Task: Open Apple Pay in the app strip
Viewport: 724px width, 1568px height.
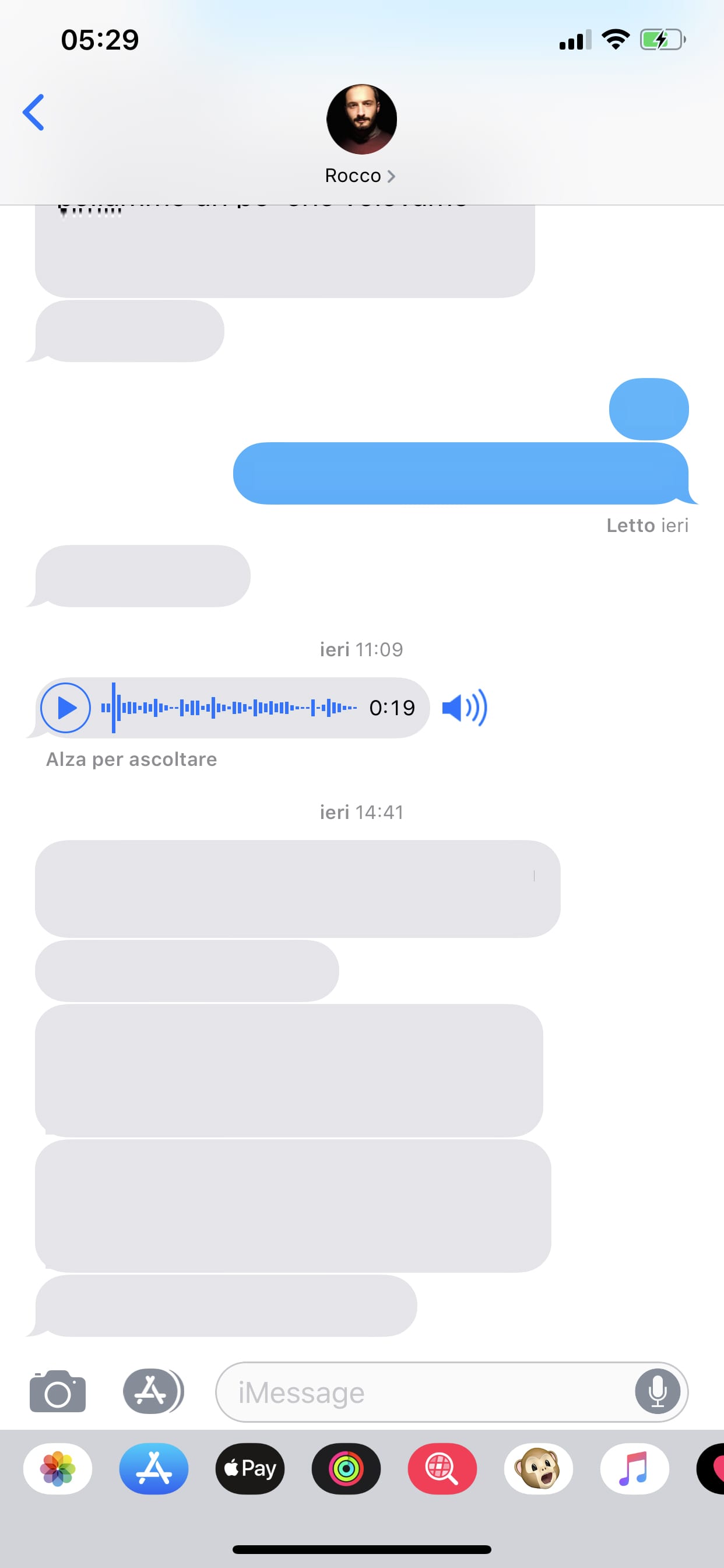Action: point(250,1469)
